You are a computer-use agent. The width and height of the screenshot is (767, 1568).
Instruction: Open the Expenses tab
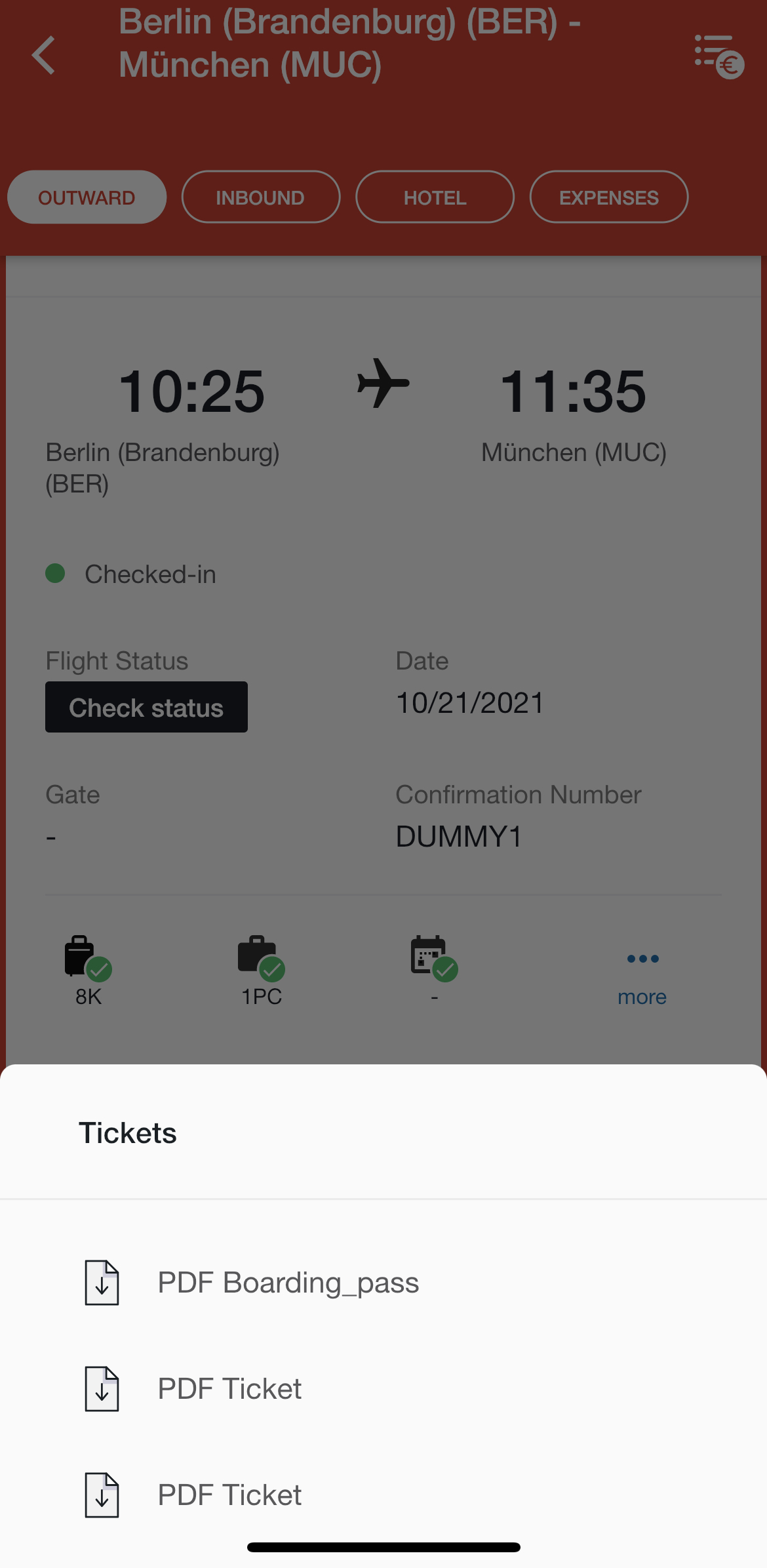(609, 197)
